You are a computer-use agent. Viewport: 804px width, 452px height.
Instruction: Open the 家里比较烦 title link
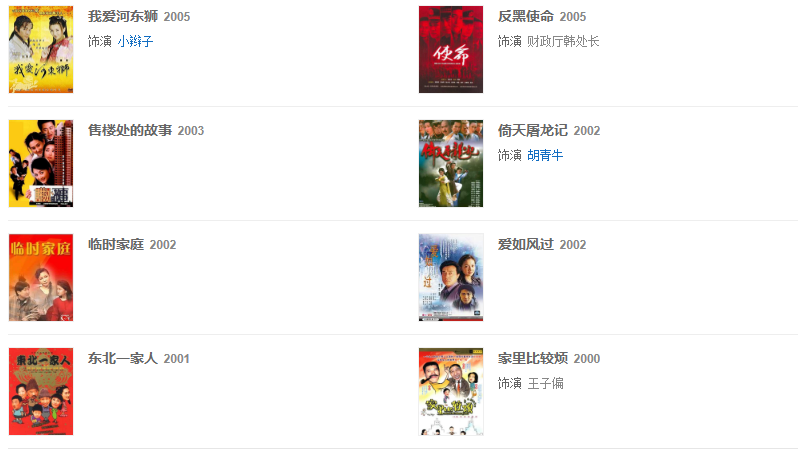pyautogui.click(x=533, y=359)
